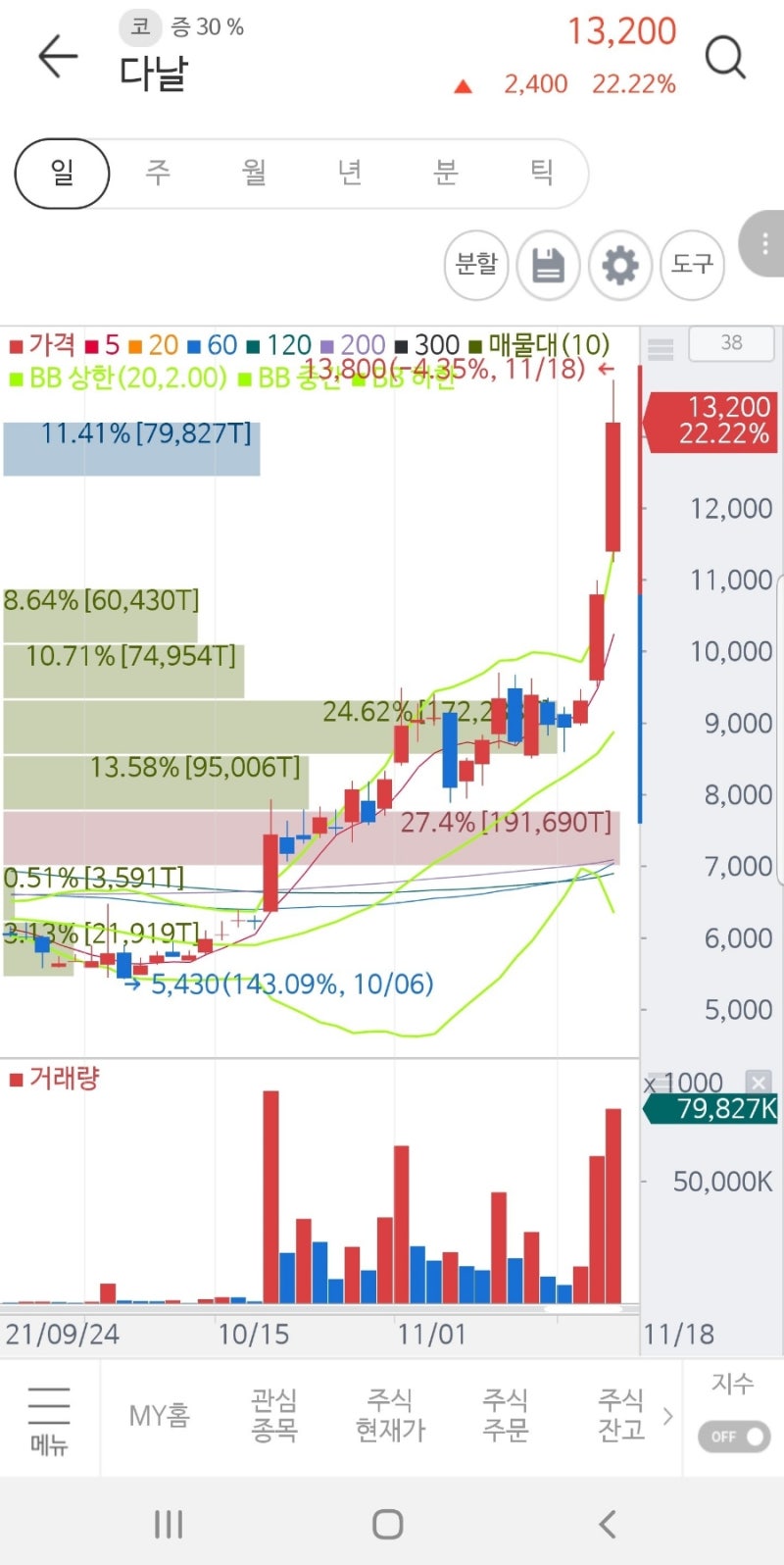
Task: Open chart settings via the gear icon
Action: pos(620,265)
